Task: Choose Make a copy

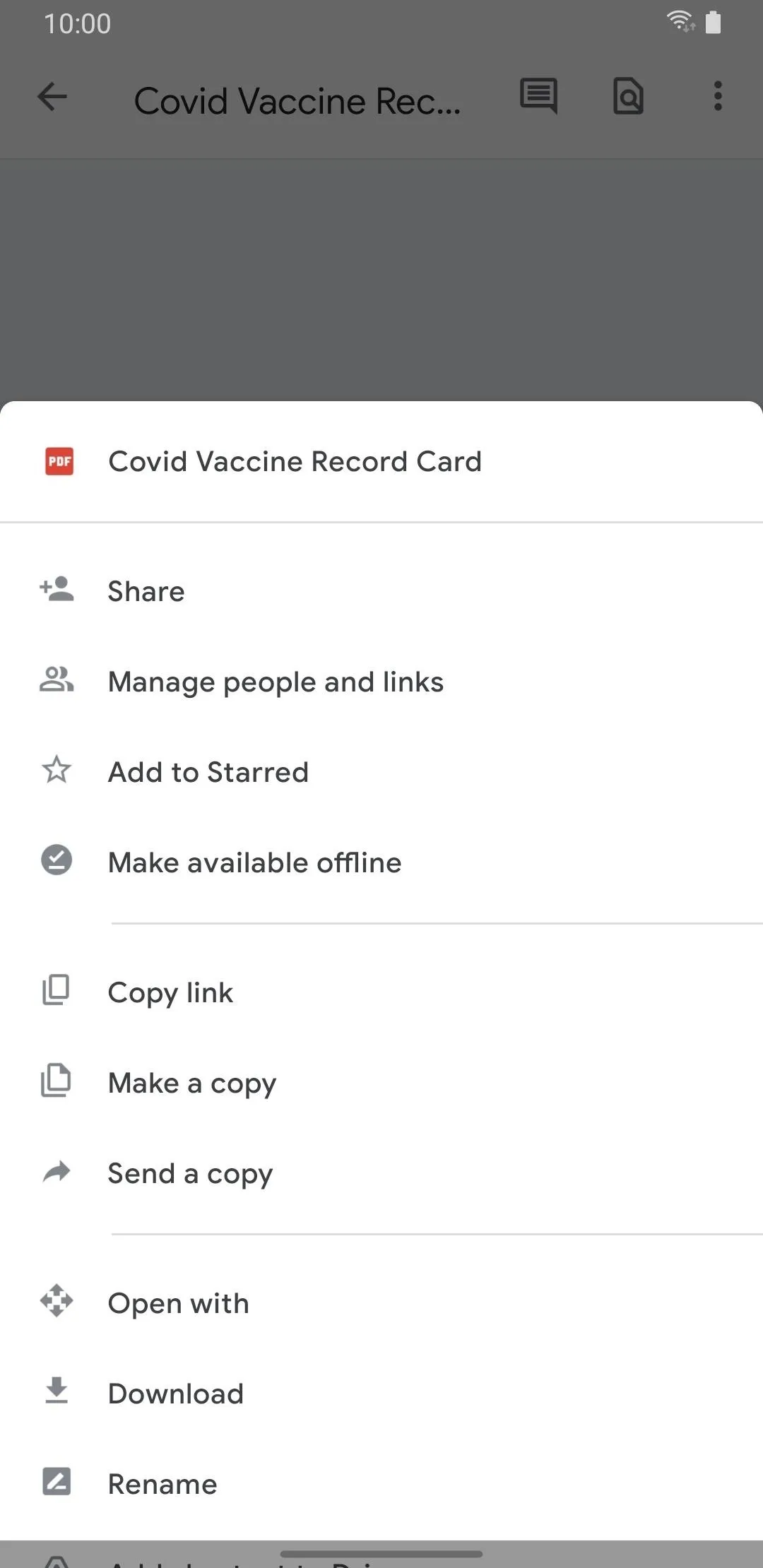Action: click(381, 1082)
